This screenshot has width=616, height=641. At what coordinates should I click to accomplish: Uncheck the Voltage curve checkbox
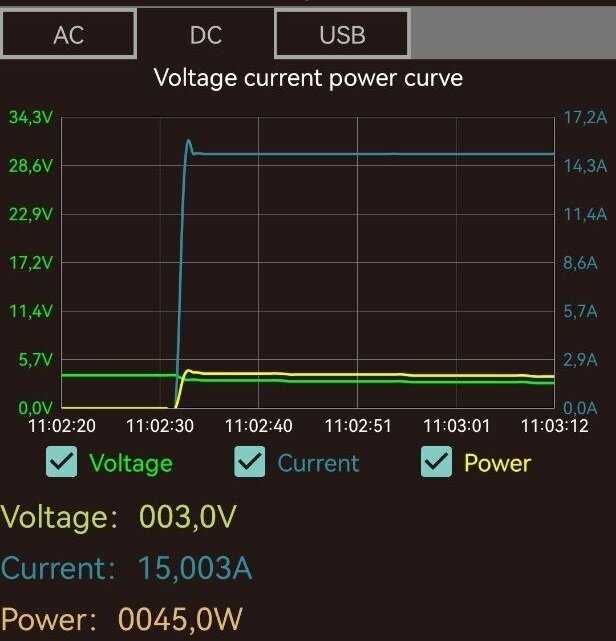(62, 462)
